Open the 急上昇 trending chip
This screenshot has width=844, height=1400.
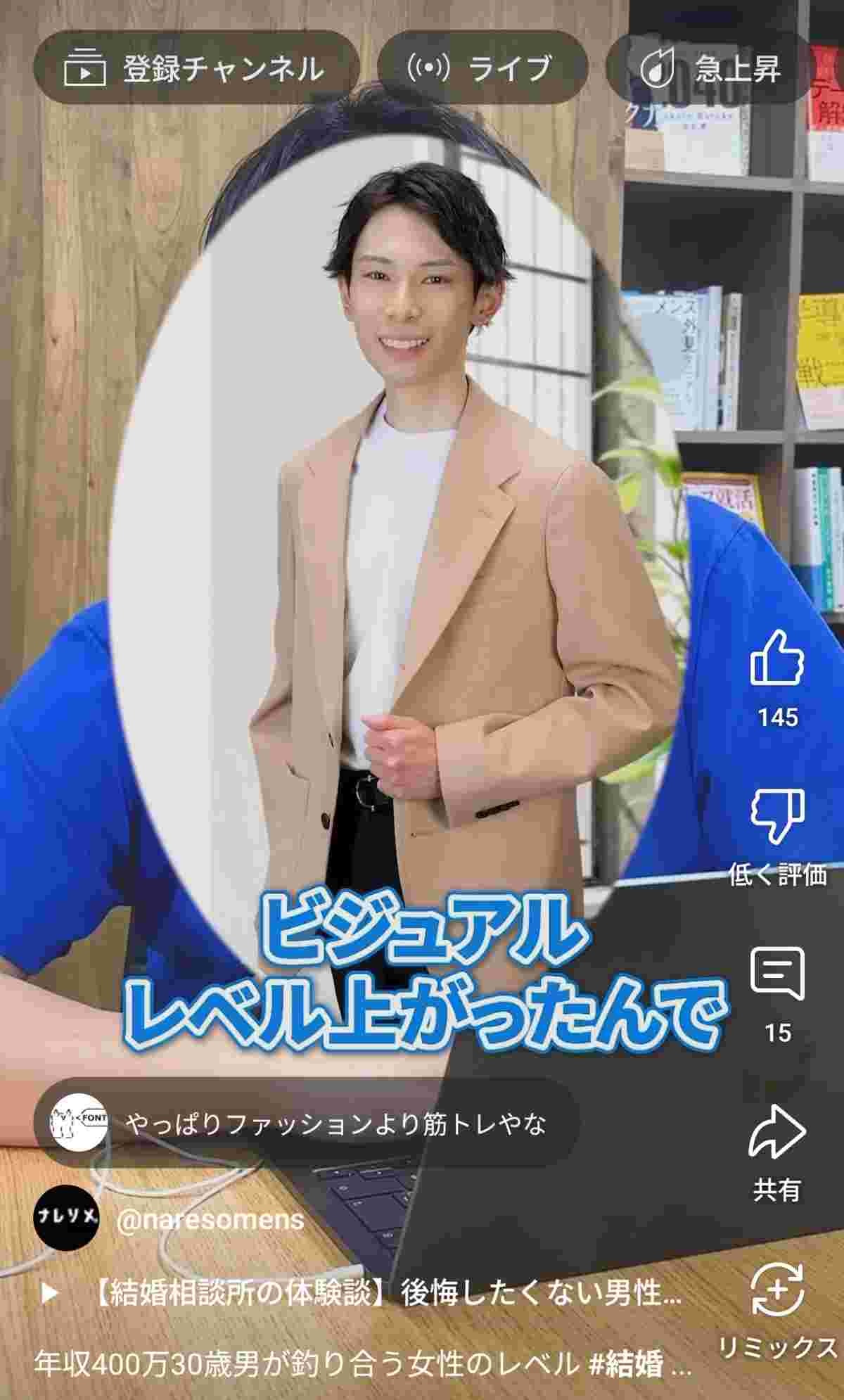coord(710,69)
